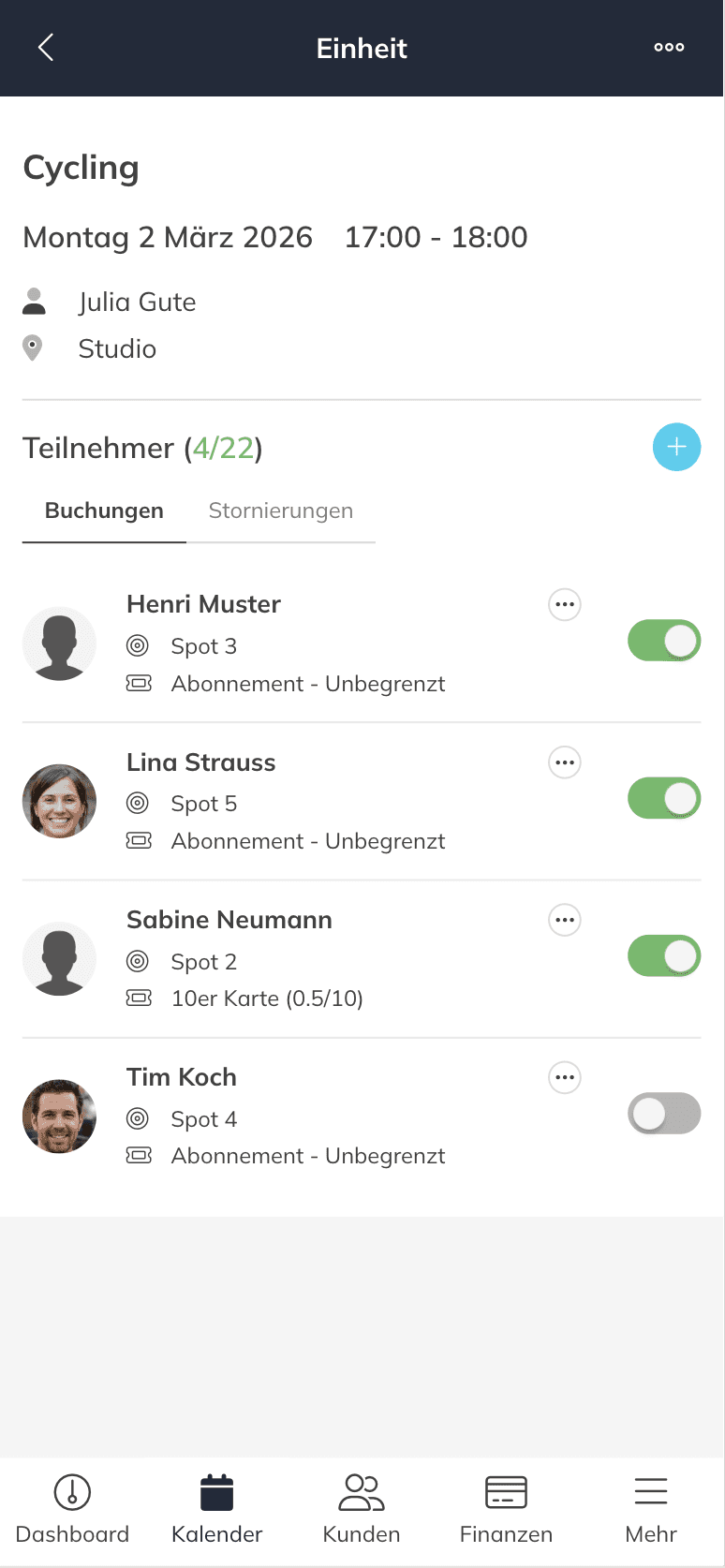Open options menu for Henri Muster
Image resolution: width=725 pixels, height=1568 pixels.
(564, 604)
